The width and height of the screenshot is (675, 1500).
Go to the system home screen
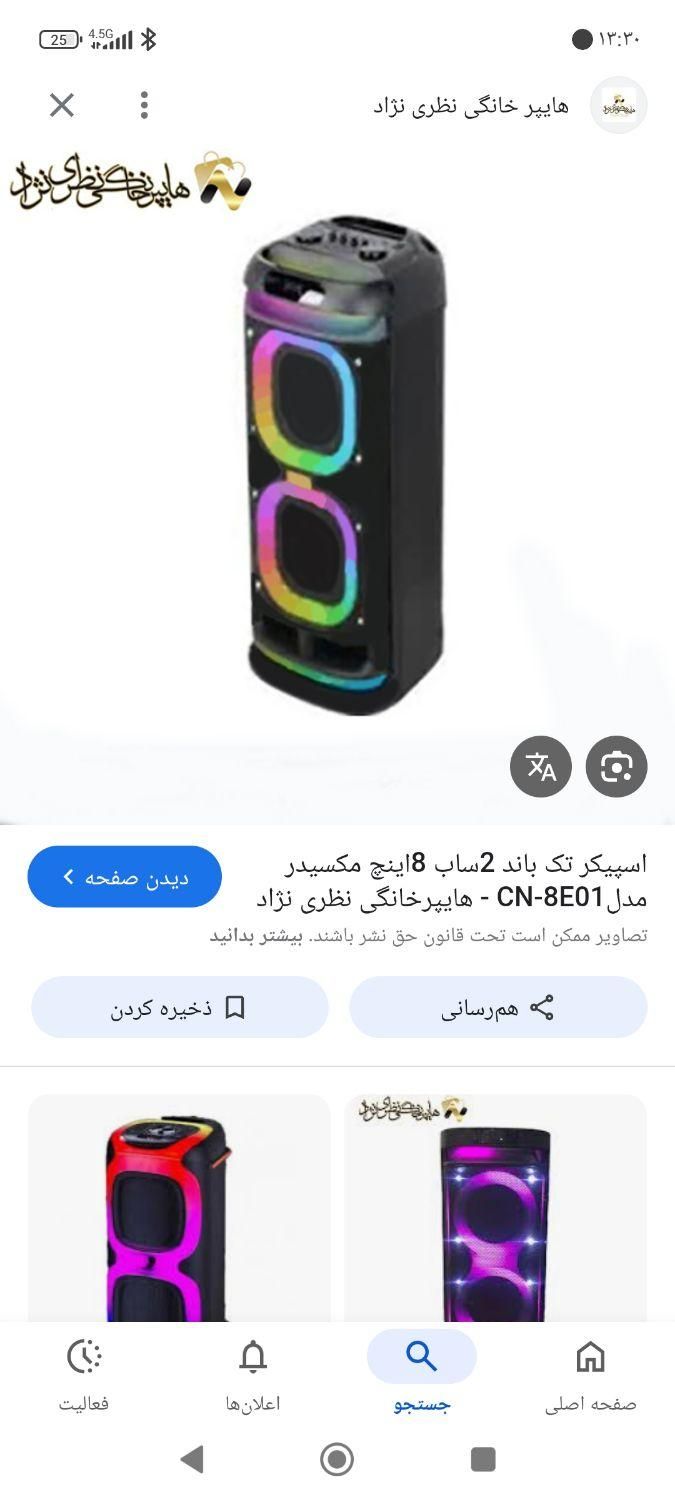(x=337, y=1459)
